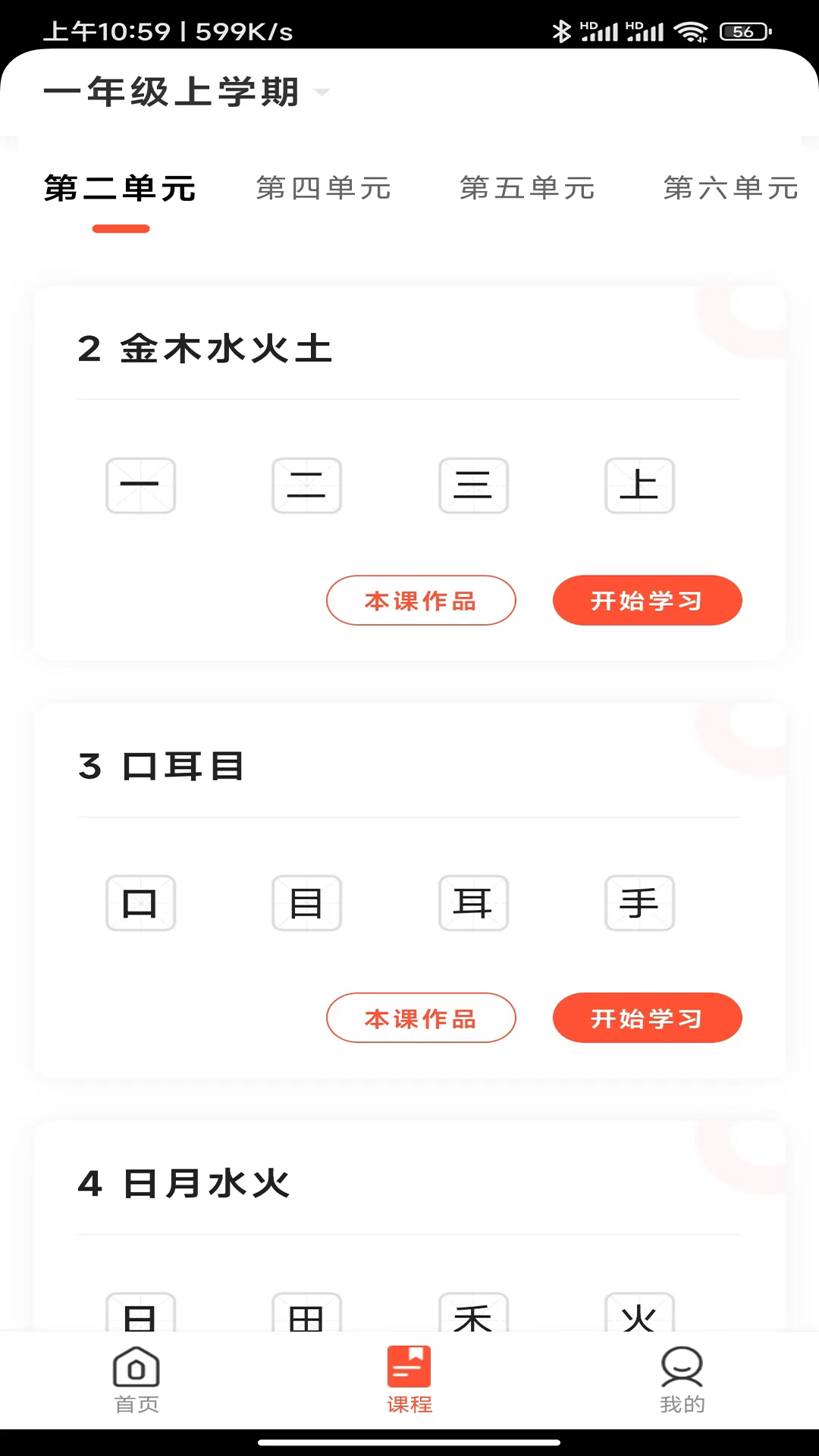The width and height of the screenshot is (819, 1456).
Task: Select the 耳 character card
Action: tap(473, 903)
